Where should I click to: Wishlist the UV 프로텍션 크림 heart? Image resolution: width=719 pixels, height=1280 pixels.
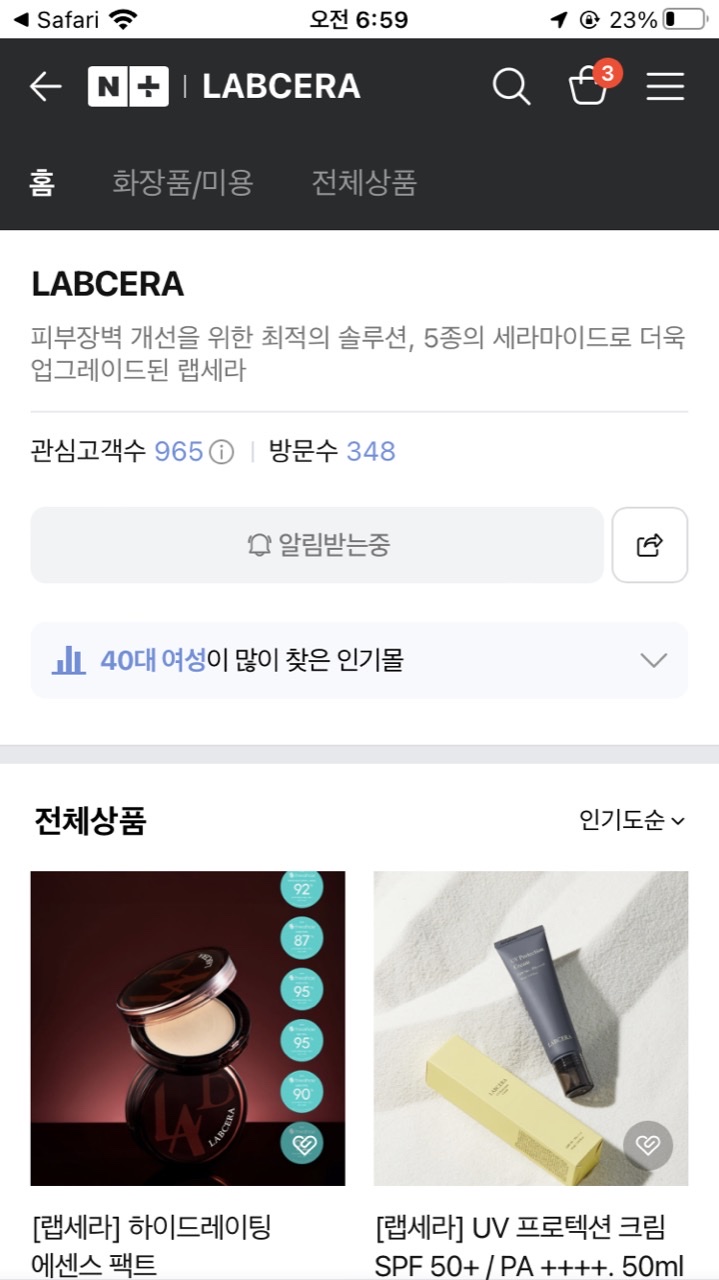[x=648, y=1145]
